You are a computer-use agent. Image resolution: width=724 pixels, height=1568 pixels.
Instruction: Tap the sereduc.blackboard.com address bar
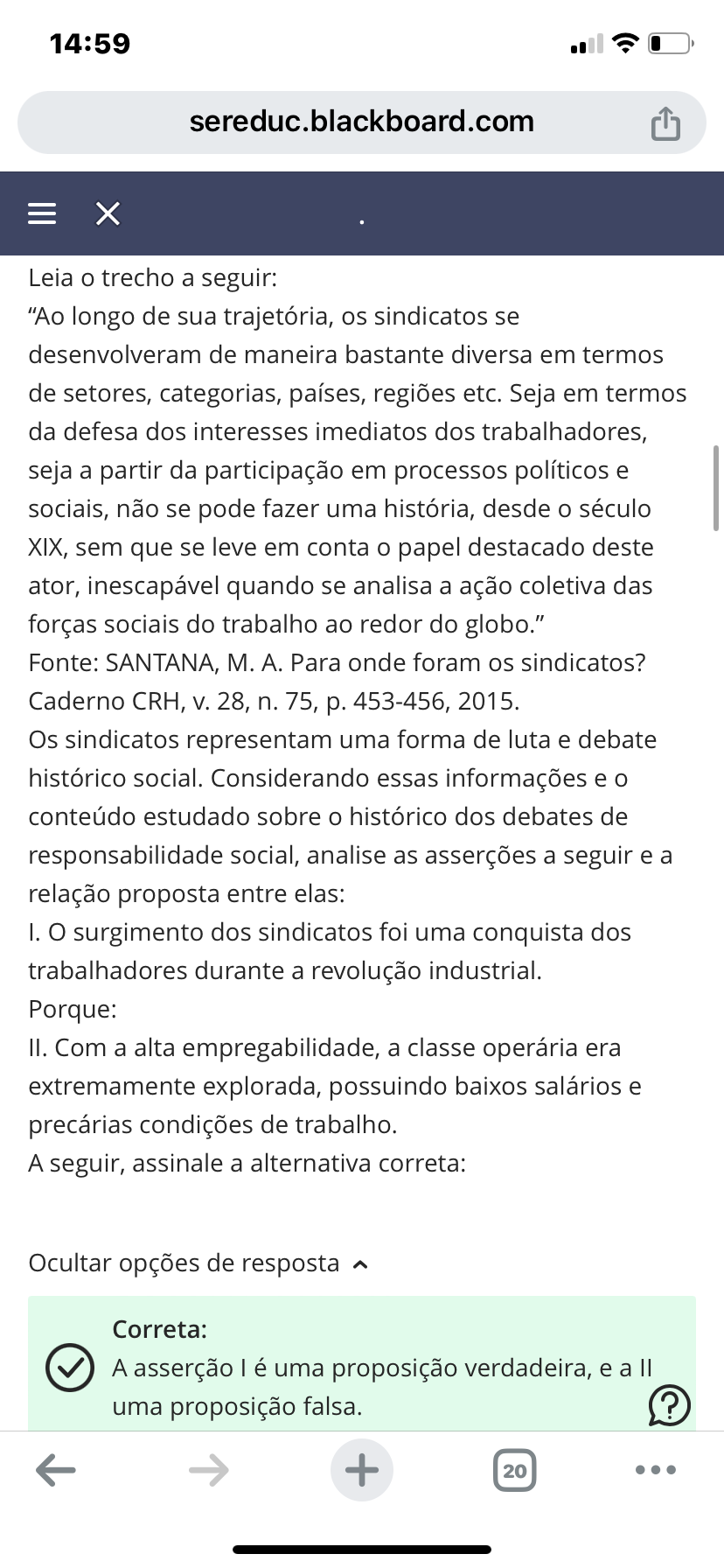[361, 122]
